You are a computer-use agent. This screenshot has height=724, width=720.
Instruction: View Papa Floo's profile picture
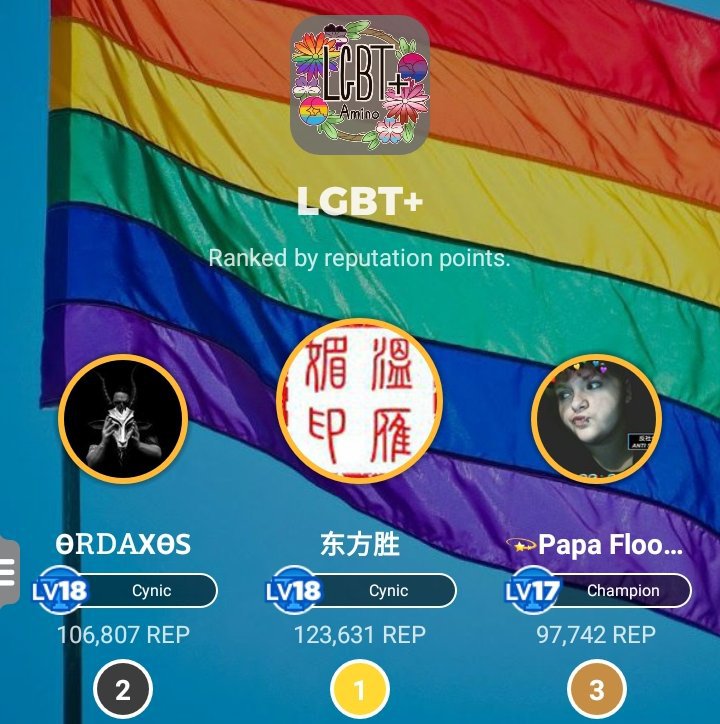[596, 417]
